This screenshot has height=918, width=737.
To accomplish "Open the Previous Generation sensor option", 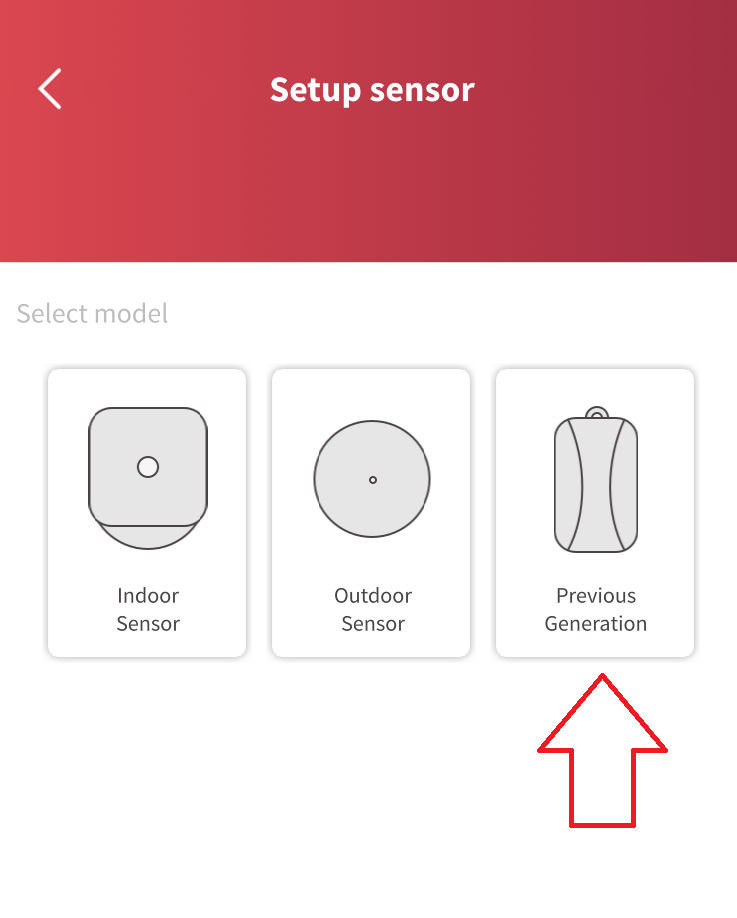I will click(x=595, y=512).
